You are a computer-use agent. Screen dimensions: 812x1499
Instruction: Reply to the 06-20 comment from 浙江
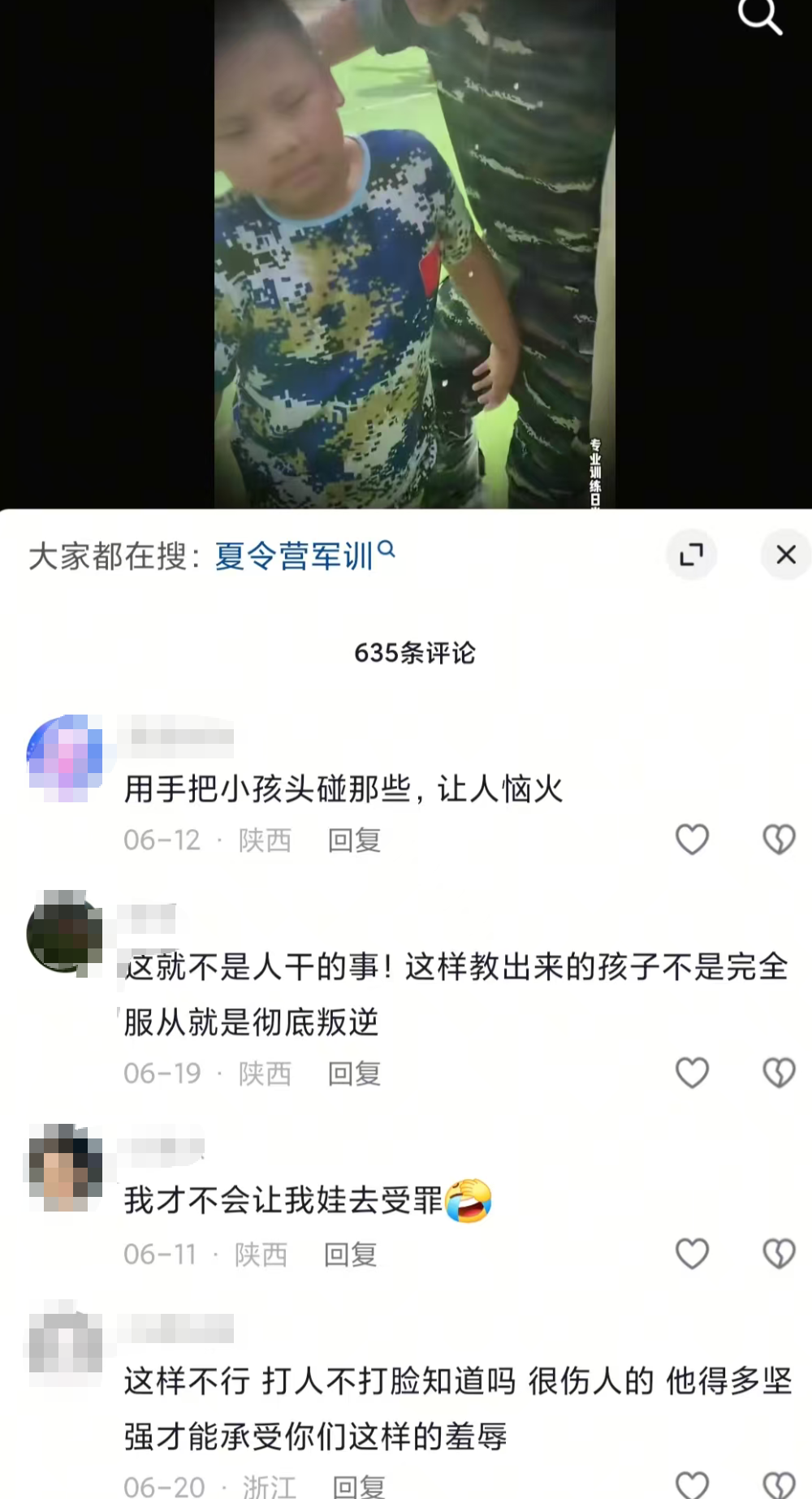pyautogui.click(x=358, y=1486)
